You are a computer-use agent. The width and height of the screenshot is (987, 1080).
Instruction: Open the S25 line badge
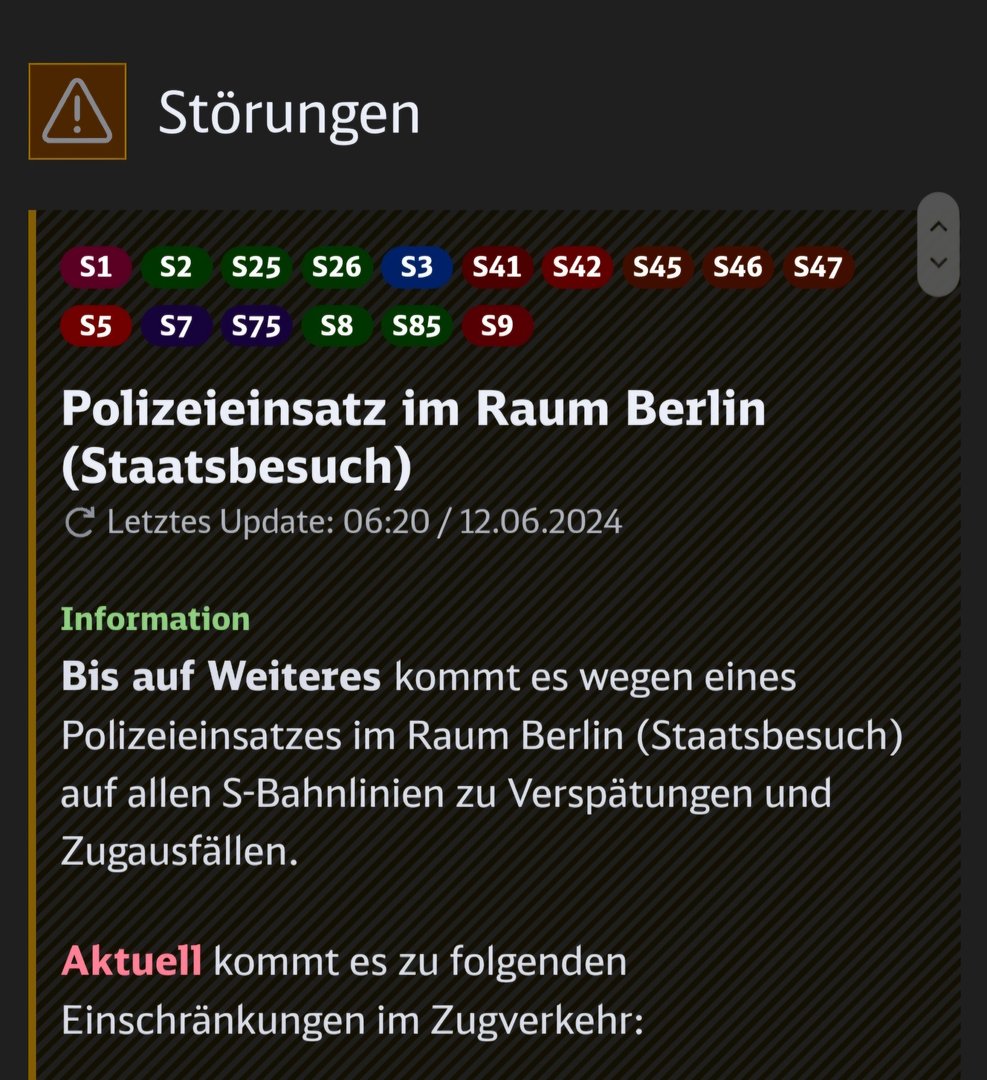[256, 267]
